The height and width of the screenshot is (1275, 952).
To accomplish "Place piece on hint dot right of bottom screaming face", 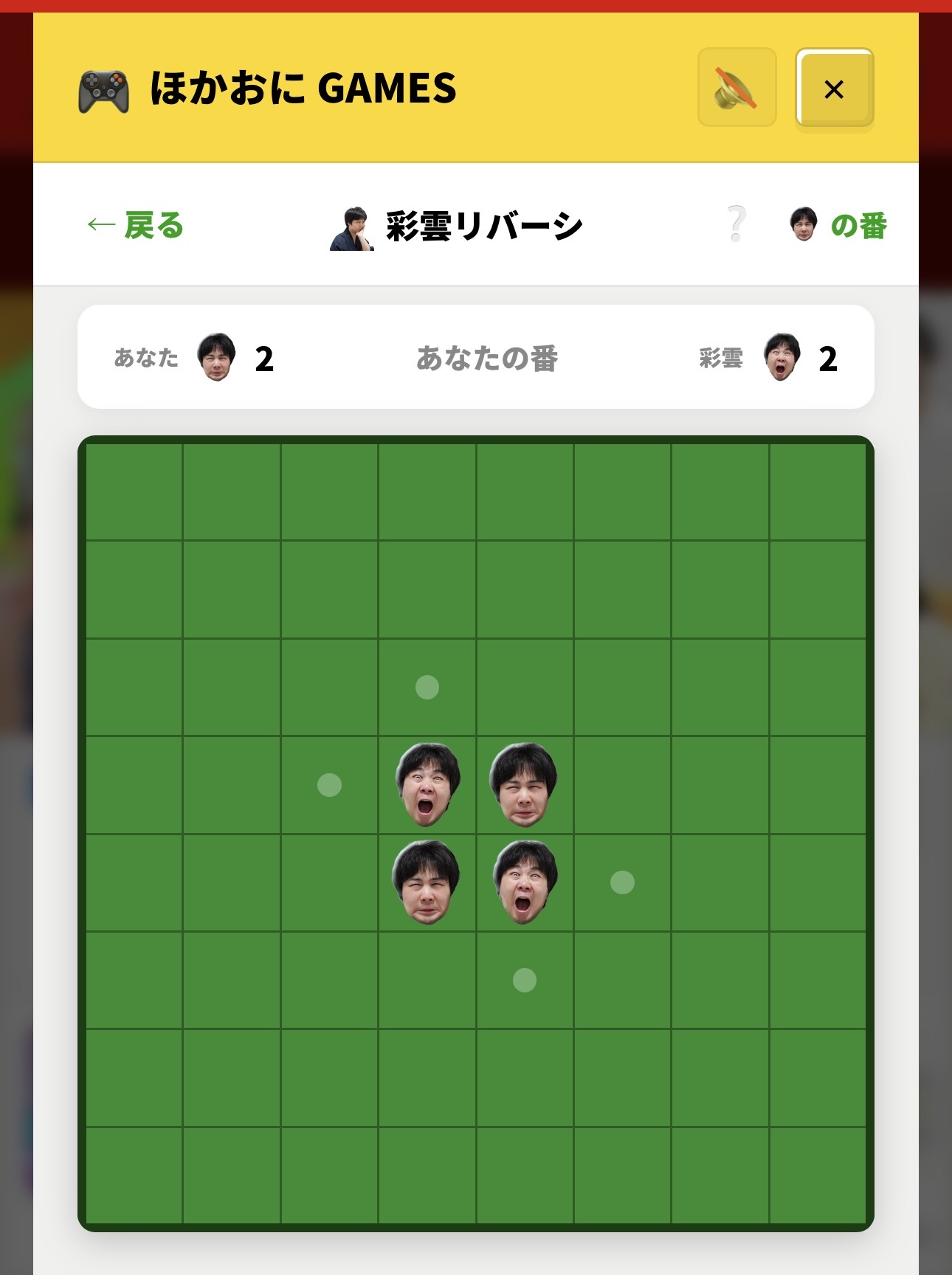I will click(x=622, y=882).
